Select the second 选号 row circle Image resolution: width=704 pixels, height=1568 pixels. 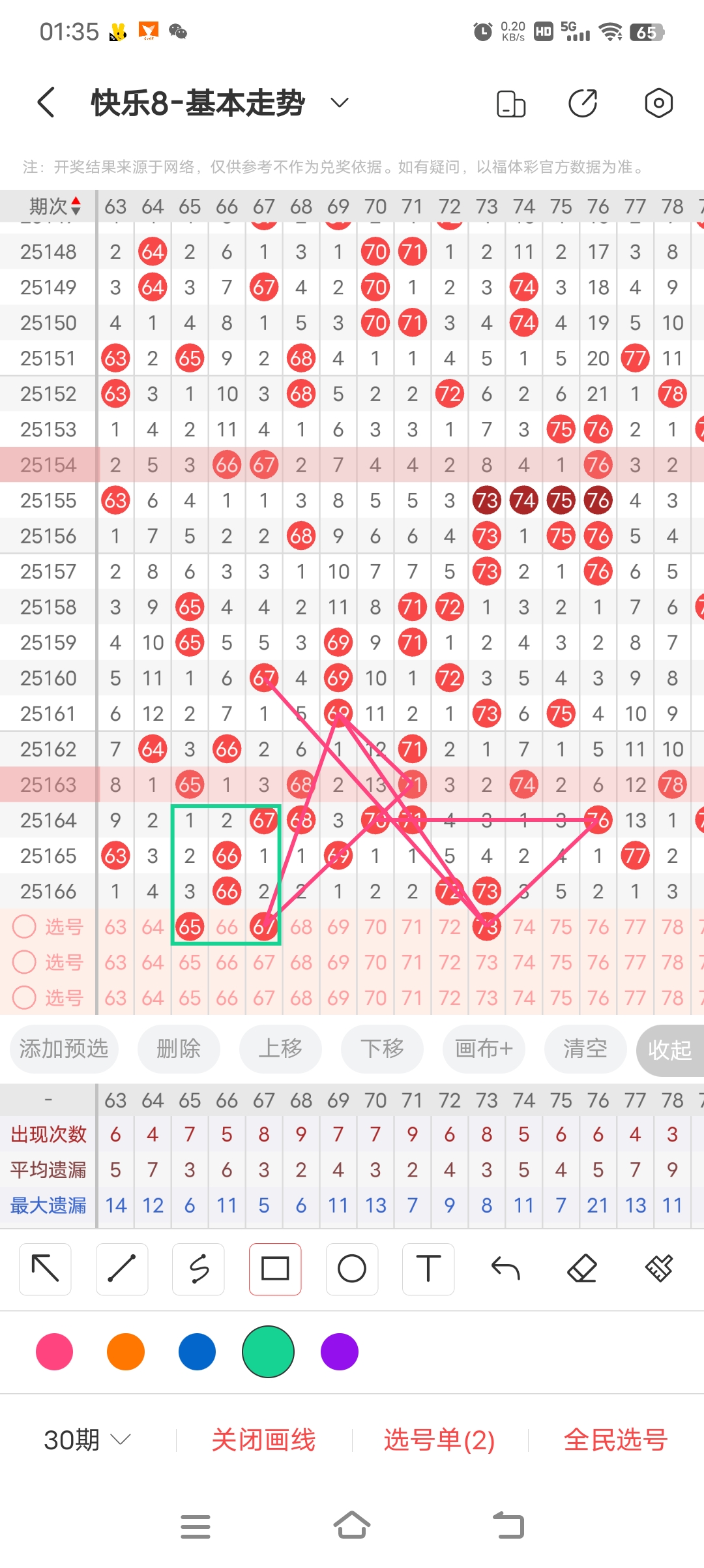coord(24,963)
